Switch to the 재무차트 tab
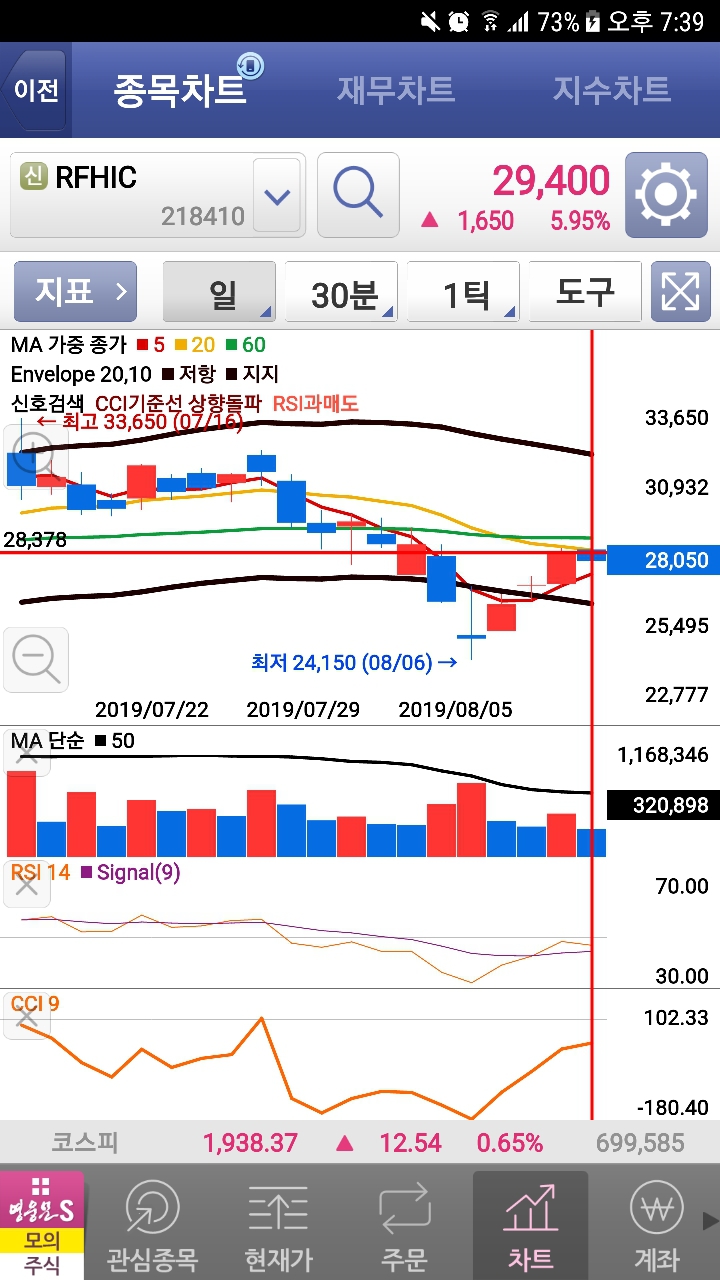 (x=396, y=90)
